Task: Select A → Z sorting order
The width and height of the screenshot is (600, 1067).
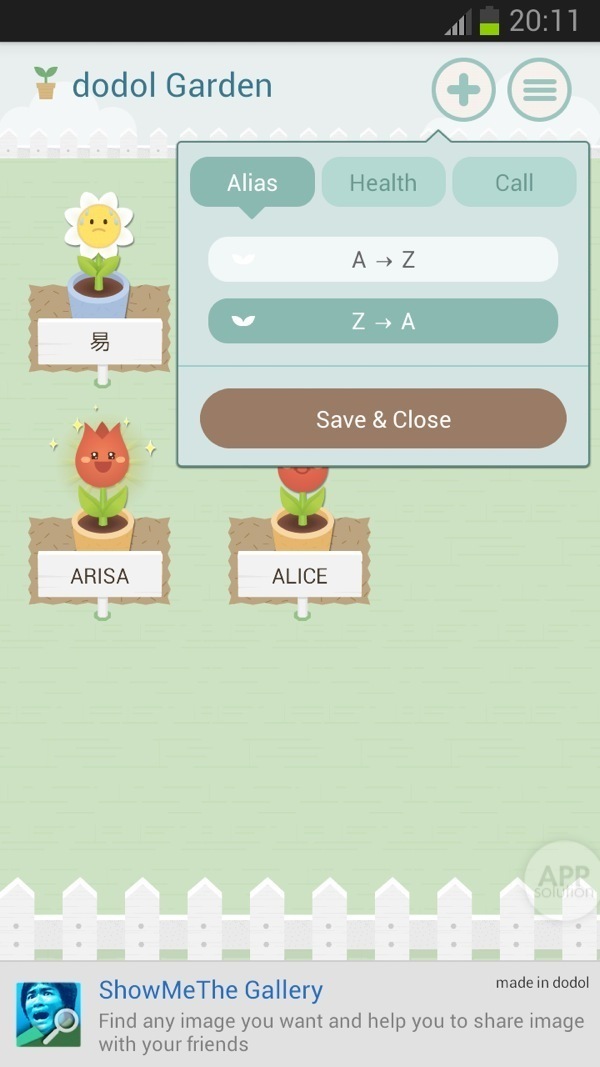Action: (383, 260)
